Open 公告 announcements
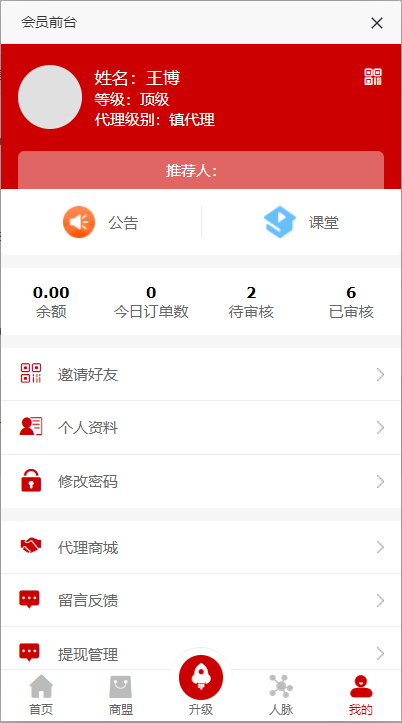Viewport: 402px width, 723px height. coord(101,222)
